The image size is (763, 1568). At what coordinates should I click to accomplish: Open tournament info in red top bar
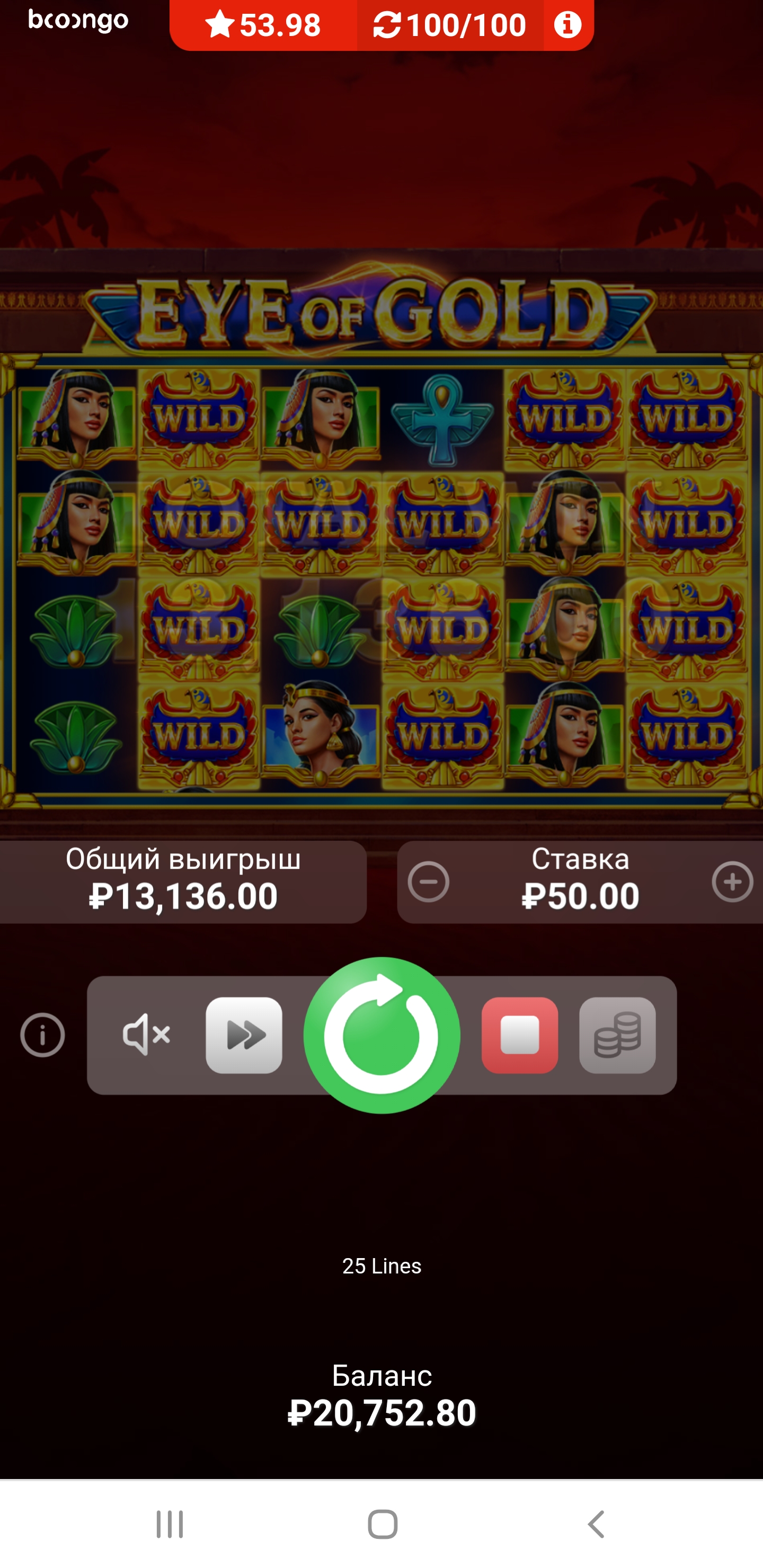tap(567, 25)
